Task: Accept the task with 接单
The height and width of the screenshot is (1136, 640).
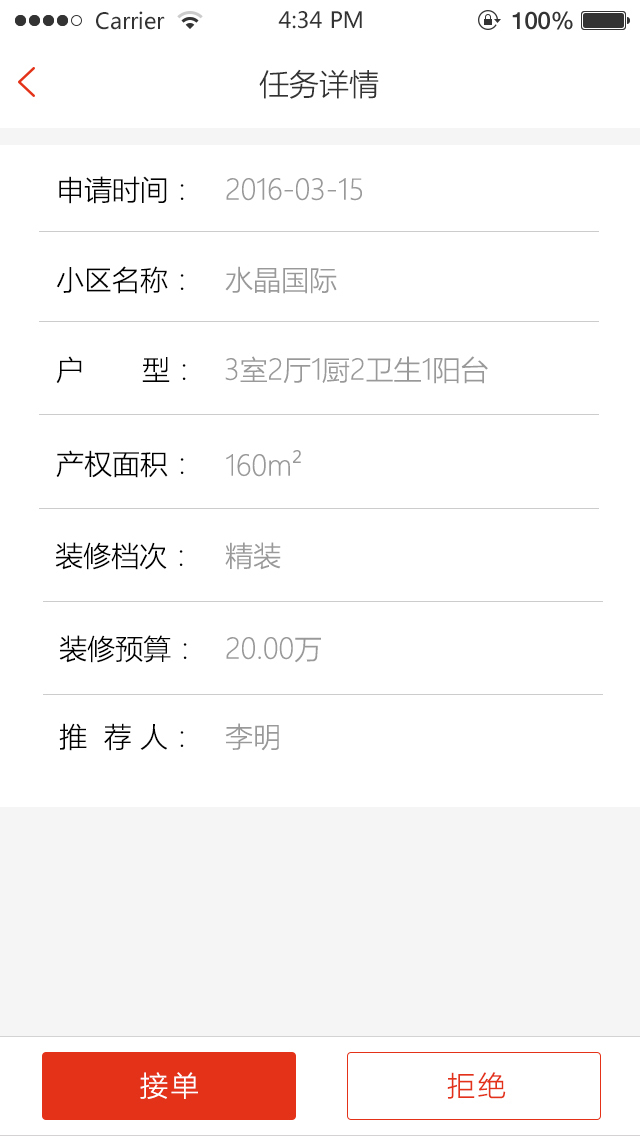Action: point(169,1086)
